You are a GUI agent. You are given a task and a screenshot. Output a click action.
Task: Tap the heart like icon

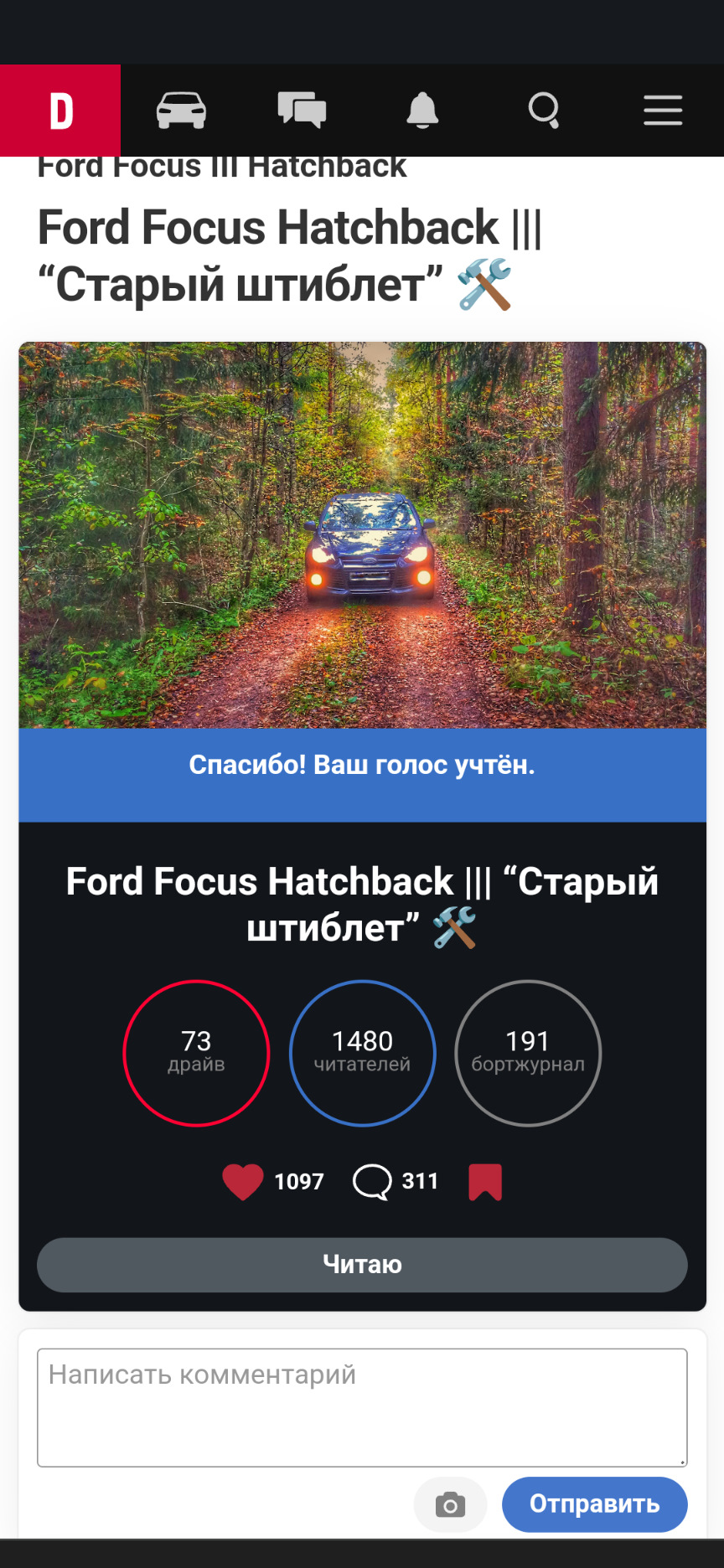[x=243, y=1182]
